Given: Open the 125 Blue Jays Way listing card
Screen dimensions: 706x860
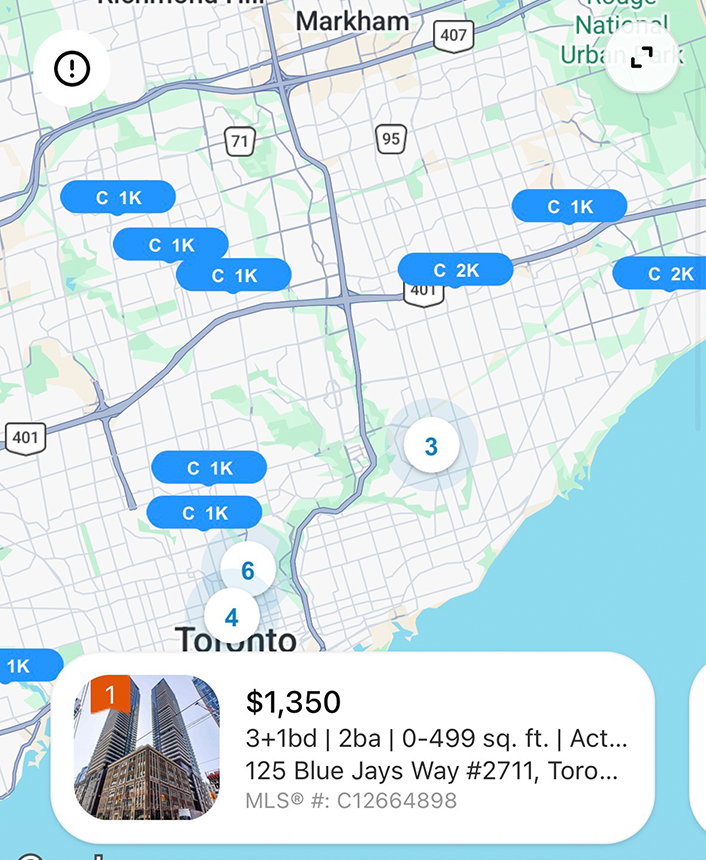Looking at the screenshot, I should coord(352,748).
